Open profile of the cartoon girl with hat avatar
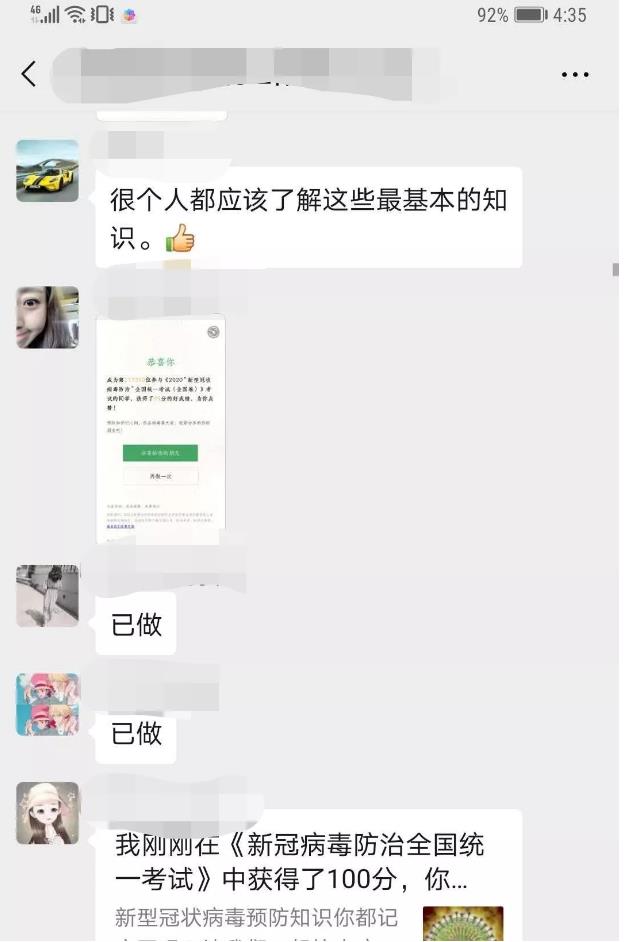This screenshot has width=632, height=942. (48, 813)
